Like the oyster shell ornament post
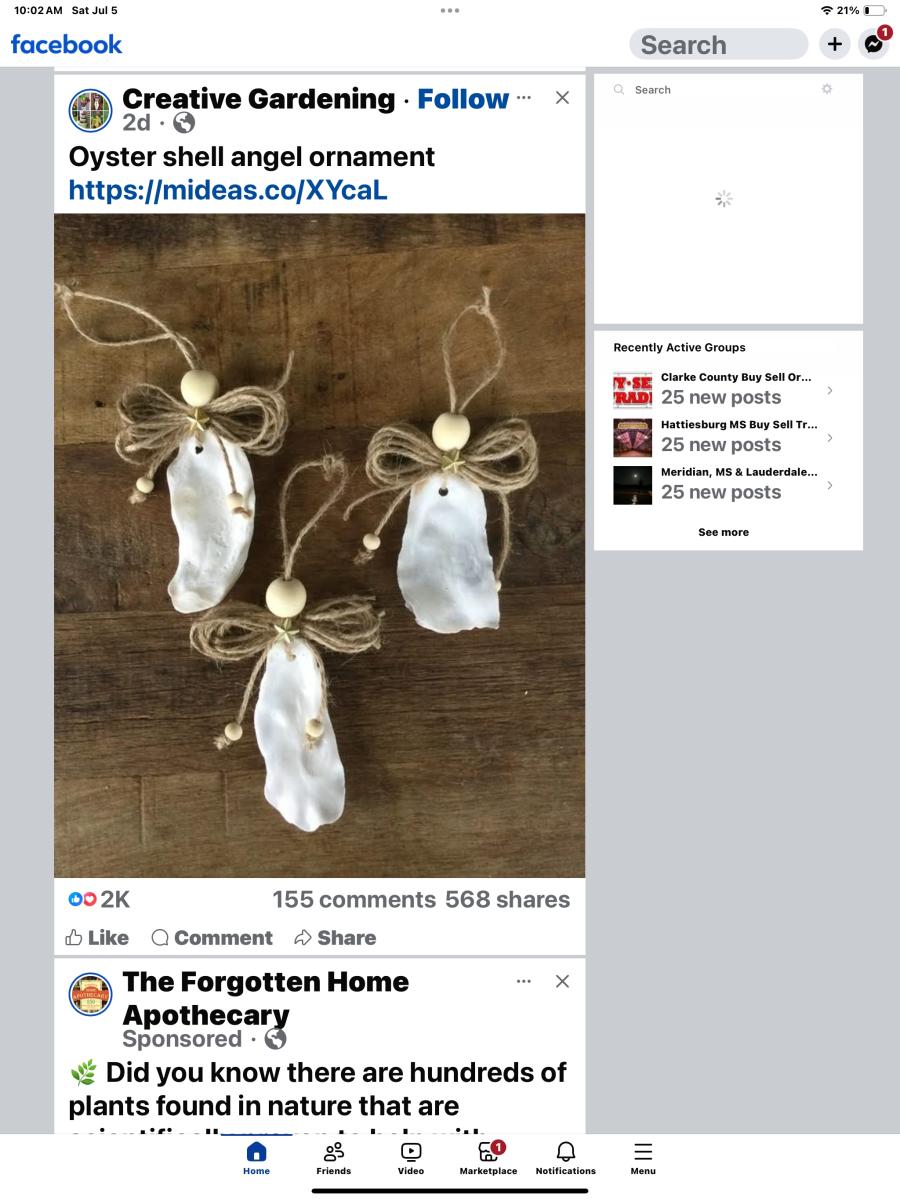 (97, 938)
